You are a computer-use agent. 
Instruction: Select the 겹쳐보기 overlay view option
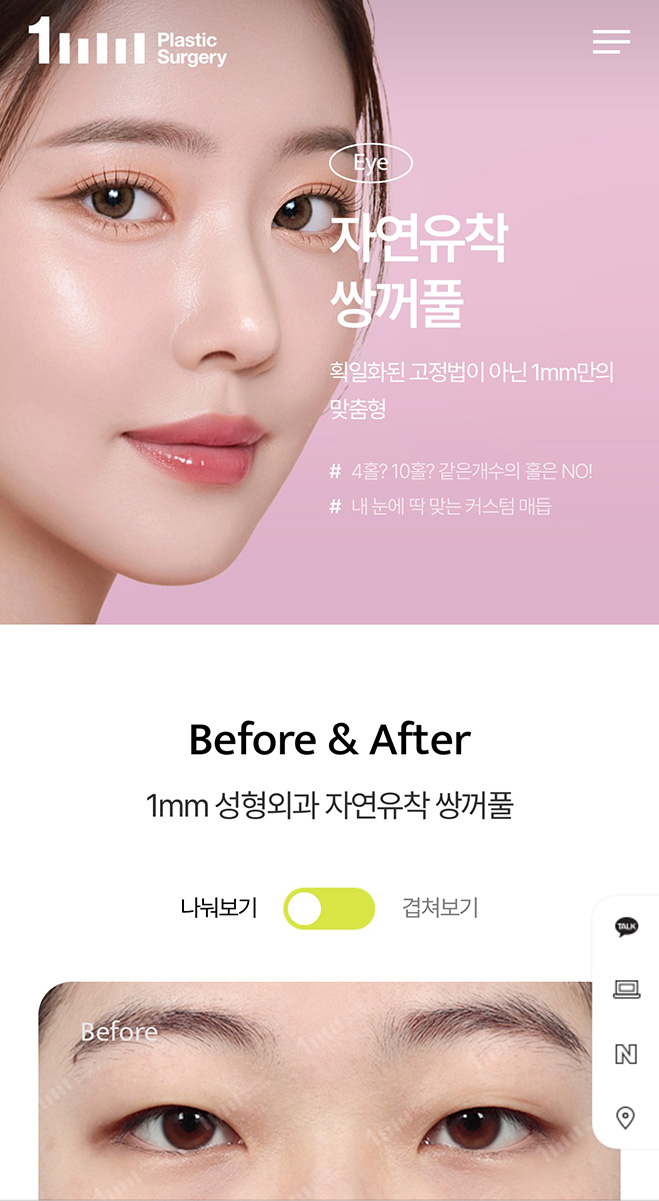pyautogui.click(x=440, y=908)
